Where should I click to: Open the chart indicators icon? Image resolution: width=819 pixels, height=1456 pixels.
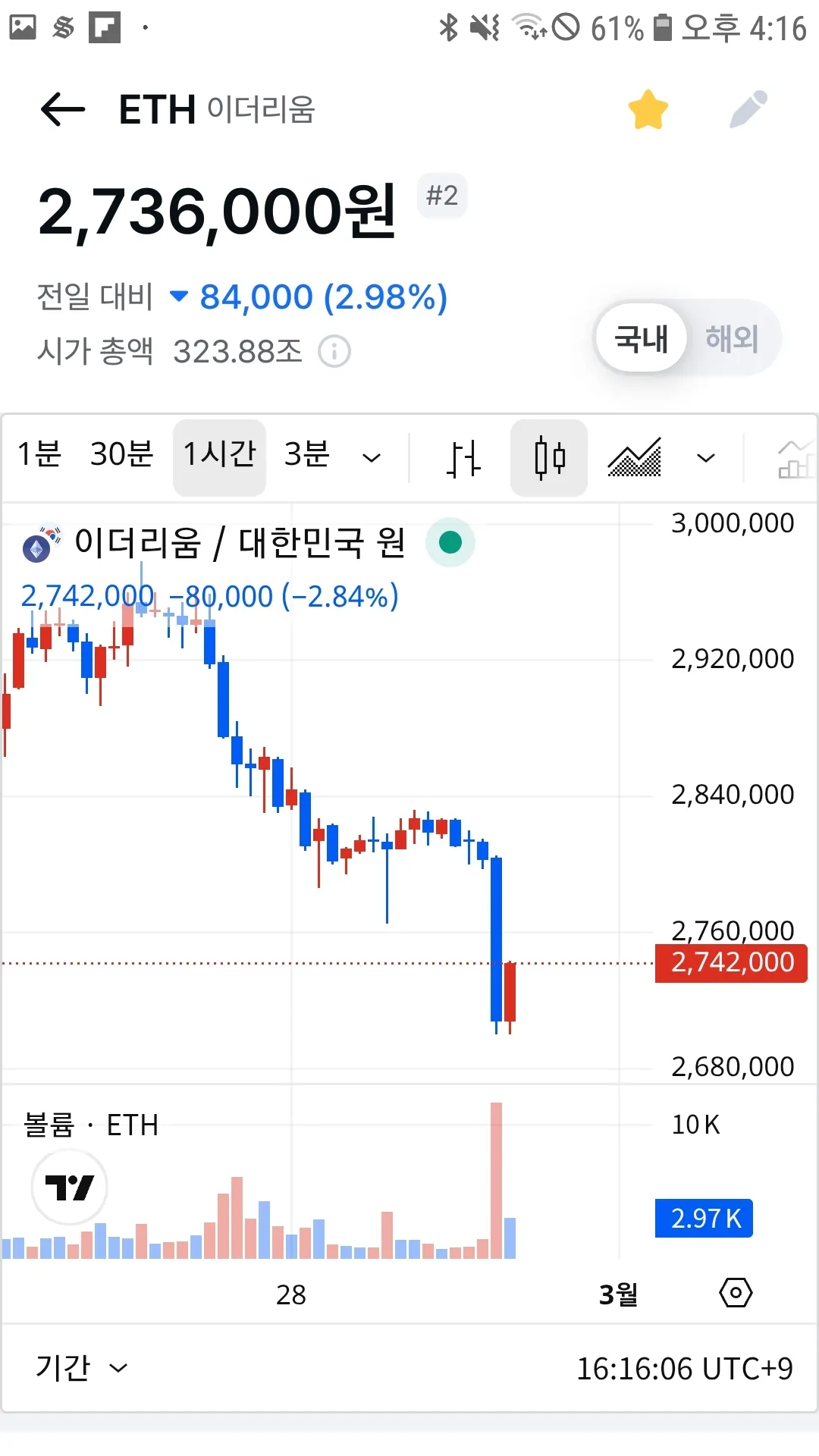(795, 458)
